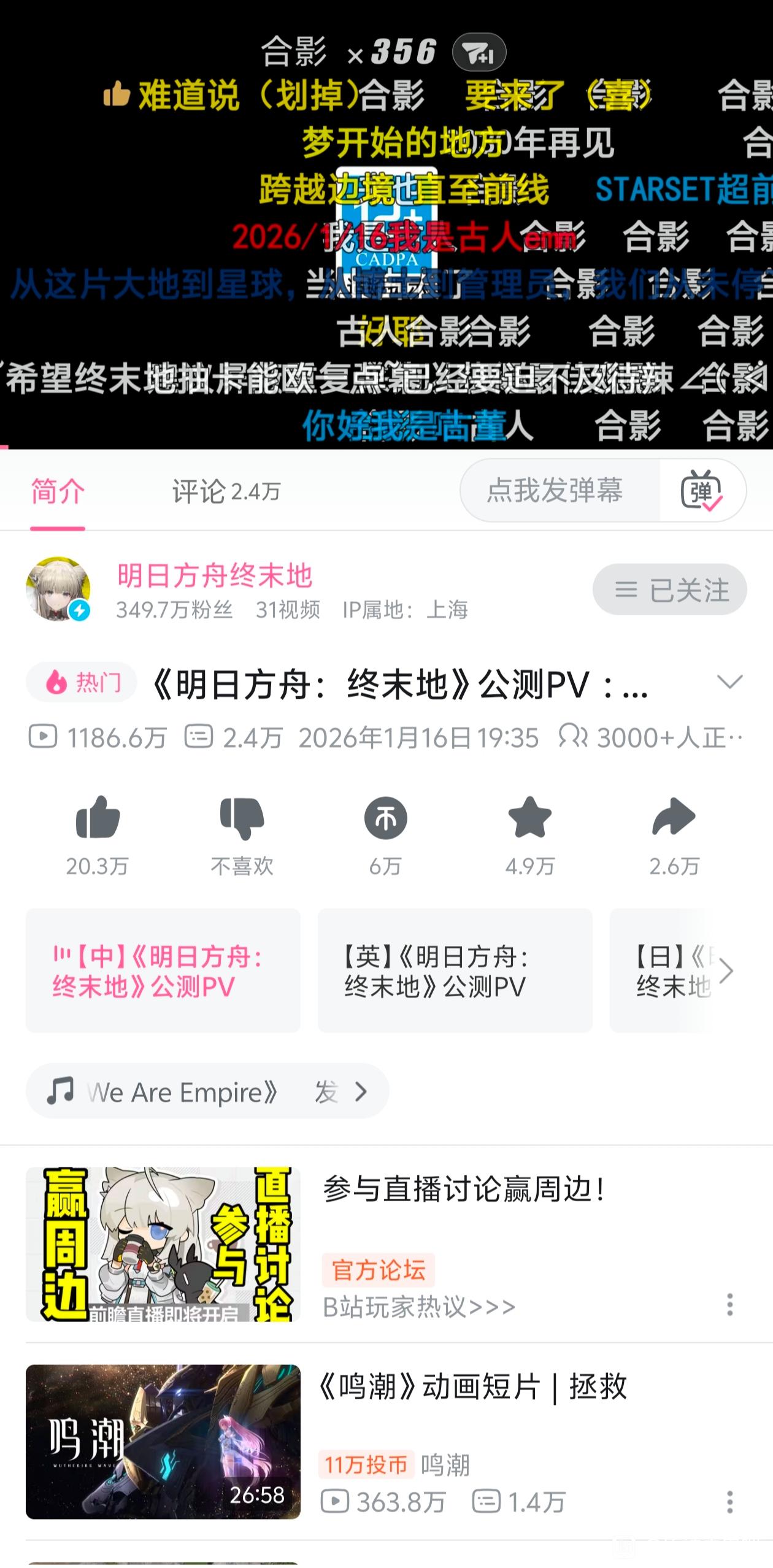Viewport: 773px width, 1568px height.
Task: Give coins to this video
Action: click(x=385, y=818)
